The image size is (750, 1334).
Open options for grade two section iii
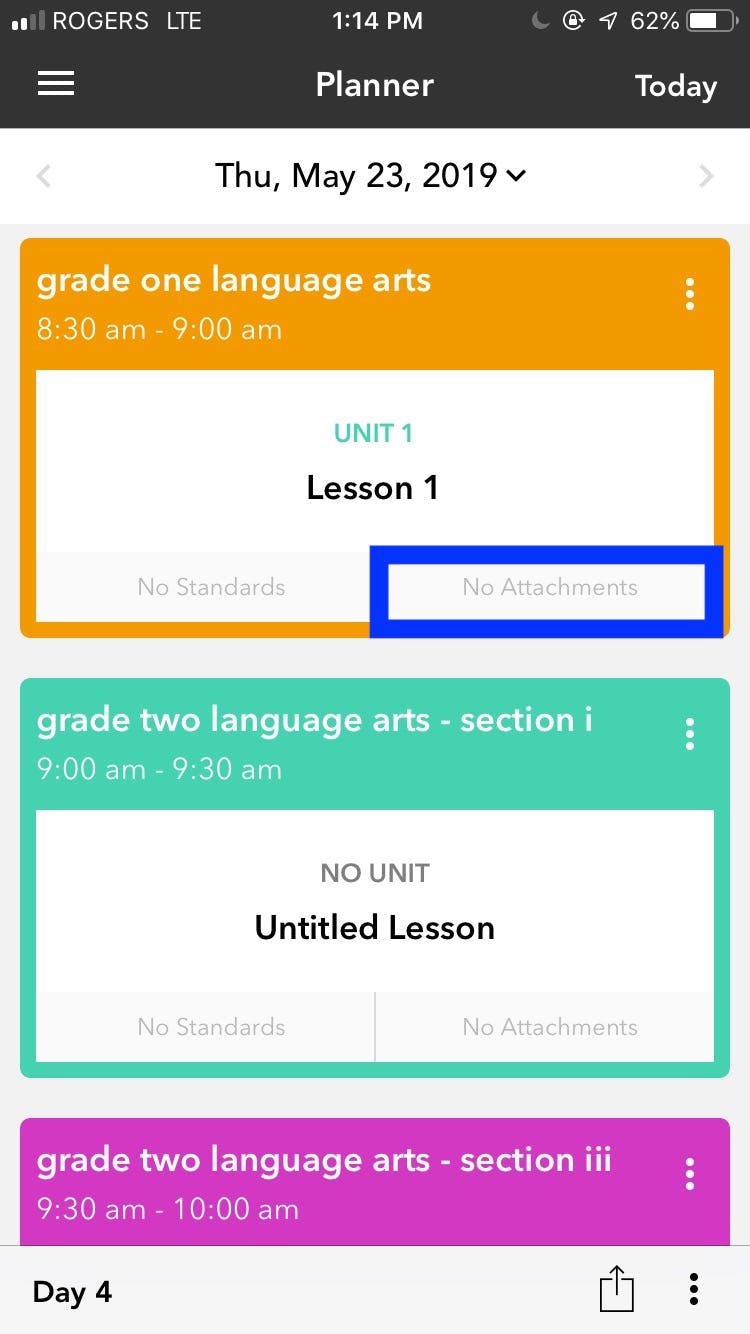point(690,1174)
